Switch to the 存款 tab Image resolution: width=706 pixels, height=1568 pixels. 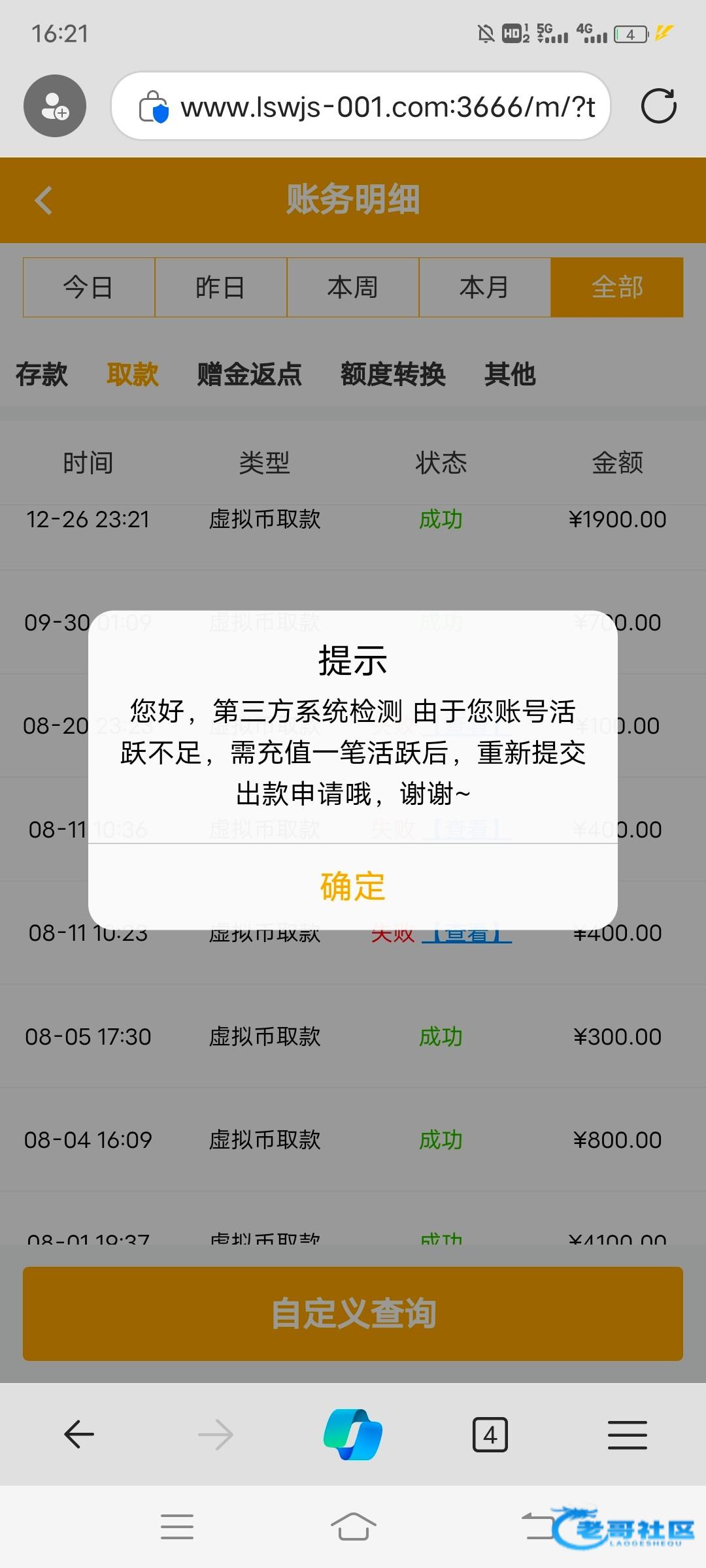(x=42, y=374)
